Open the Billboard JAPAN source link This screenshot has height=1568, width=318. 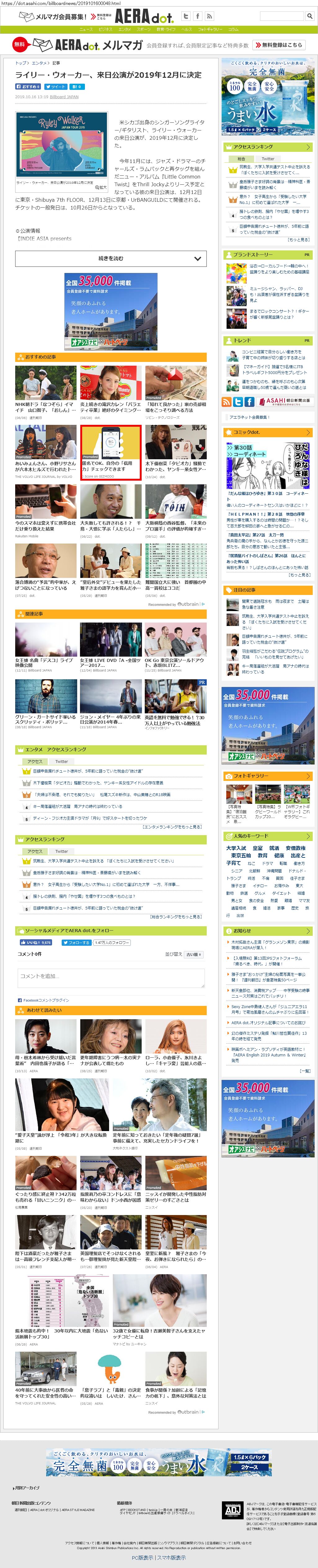(64, 97)
